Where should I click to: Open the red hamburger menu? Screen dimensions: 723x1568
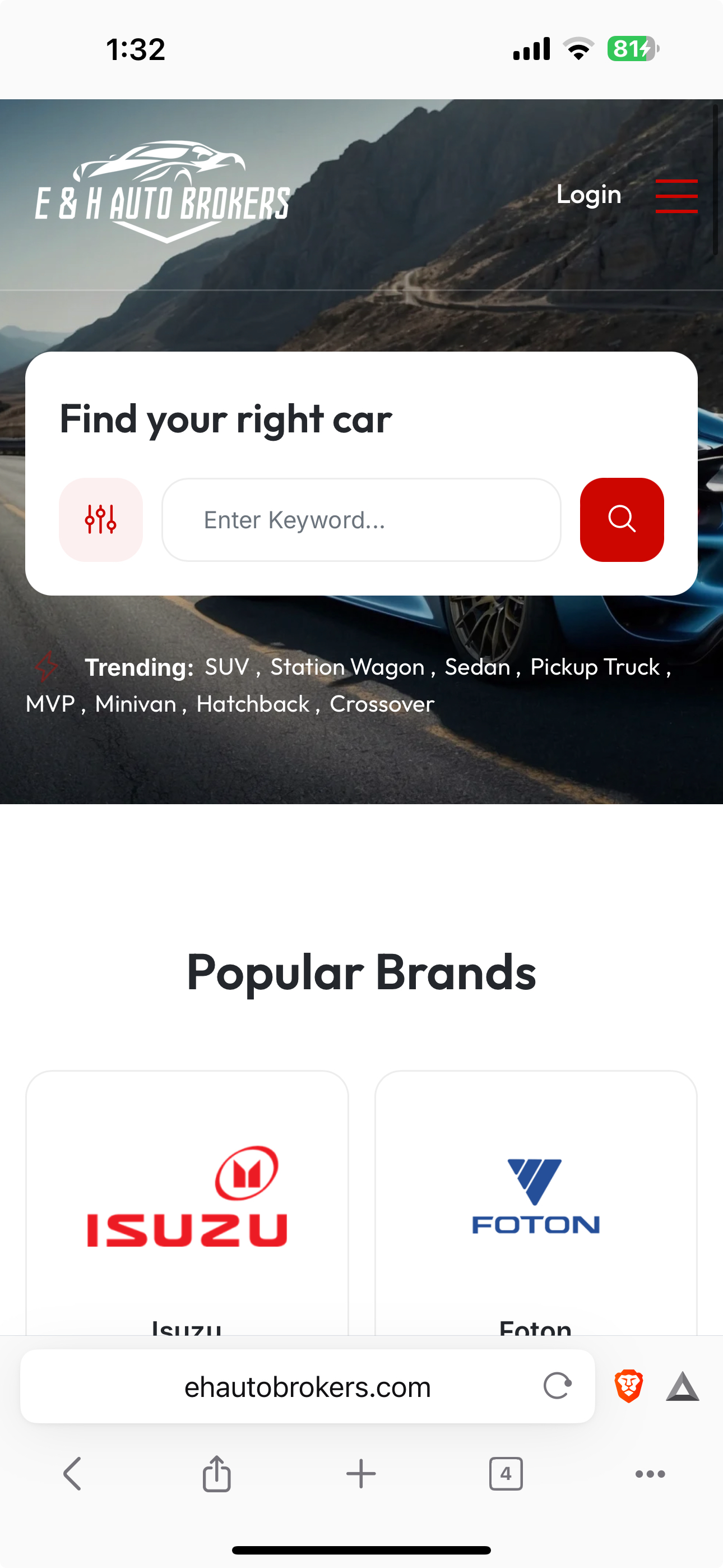[x=676, y=196]
